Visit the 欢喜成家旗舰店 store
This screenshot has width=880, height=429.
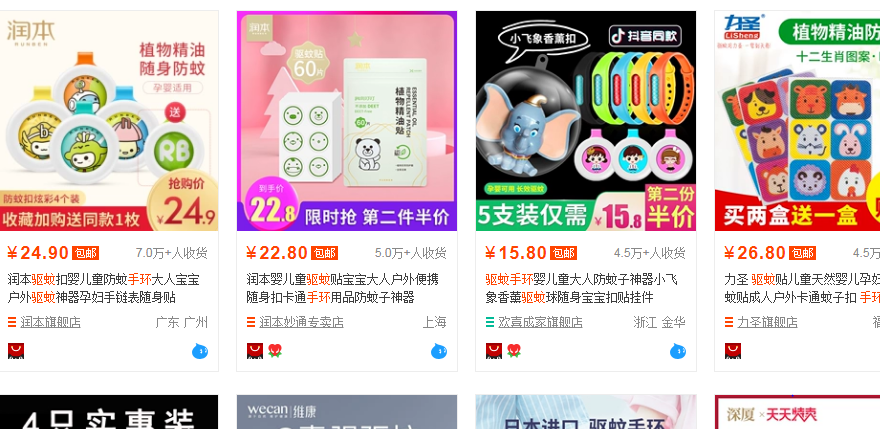pyautogui.click(x=540, y=322)
